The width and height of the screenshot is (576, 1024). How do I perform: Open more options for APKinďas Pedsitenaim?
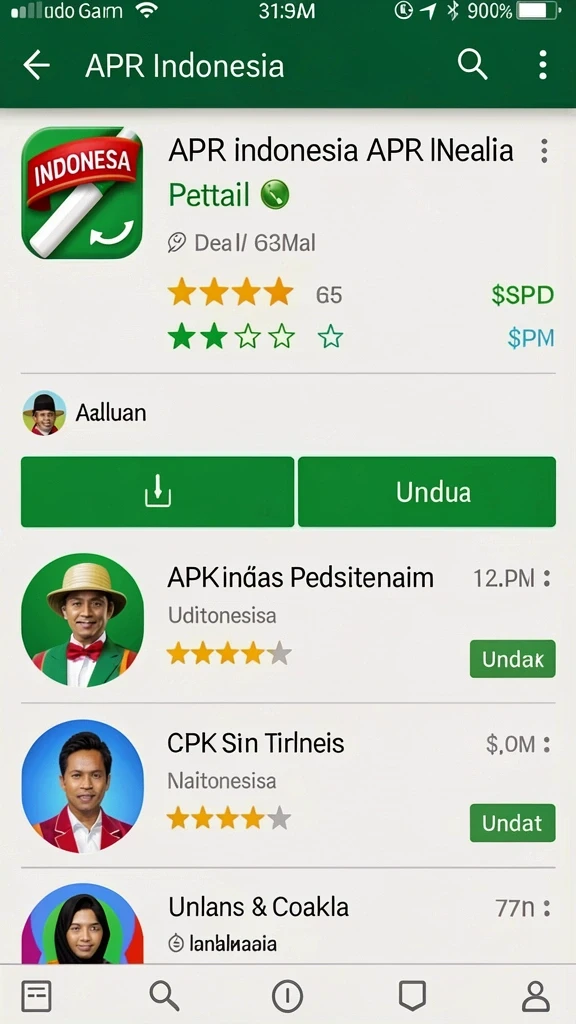(x=547, y=578)
